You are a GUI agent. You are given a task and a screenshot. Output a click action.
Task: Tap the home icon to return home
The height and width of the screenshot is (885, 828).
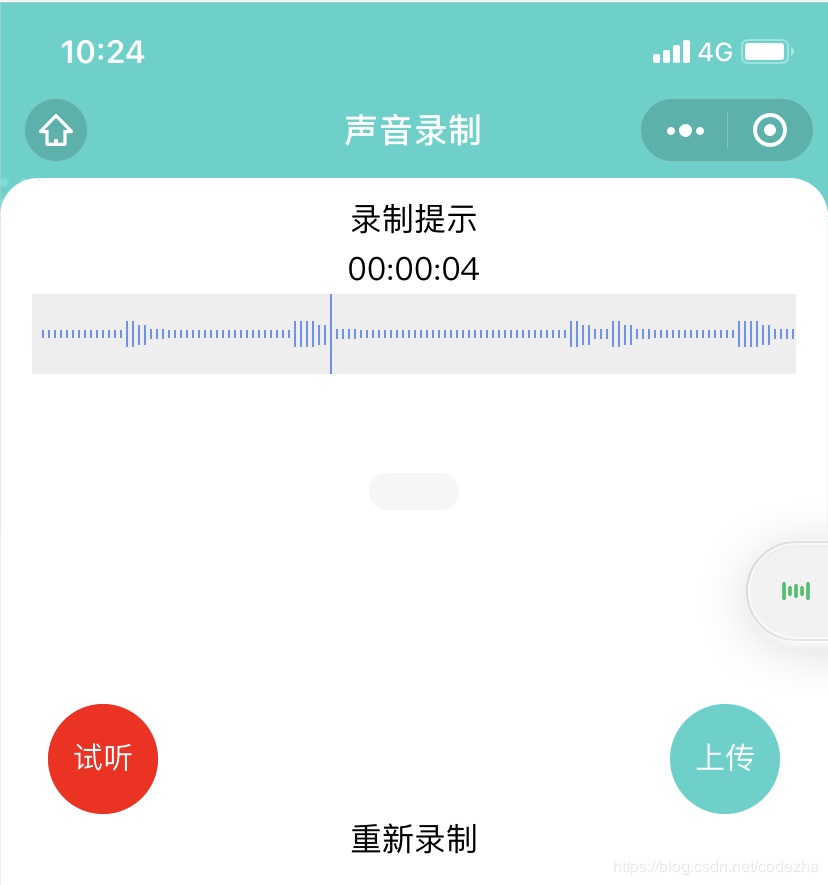click(55, 130)
